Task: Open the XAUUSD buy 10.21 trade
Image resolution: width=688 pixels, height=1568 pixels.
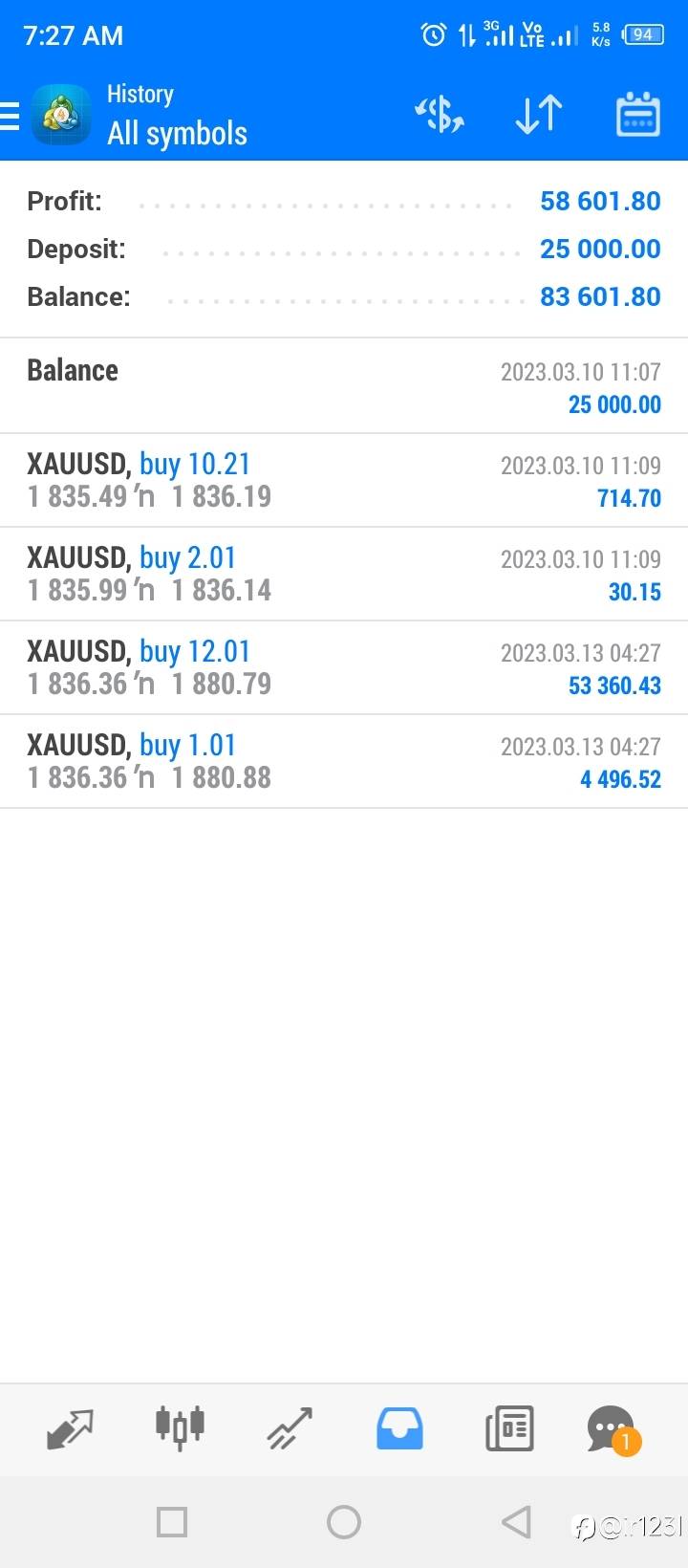Action: click(344, 480)
